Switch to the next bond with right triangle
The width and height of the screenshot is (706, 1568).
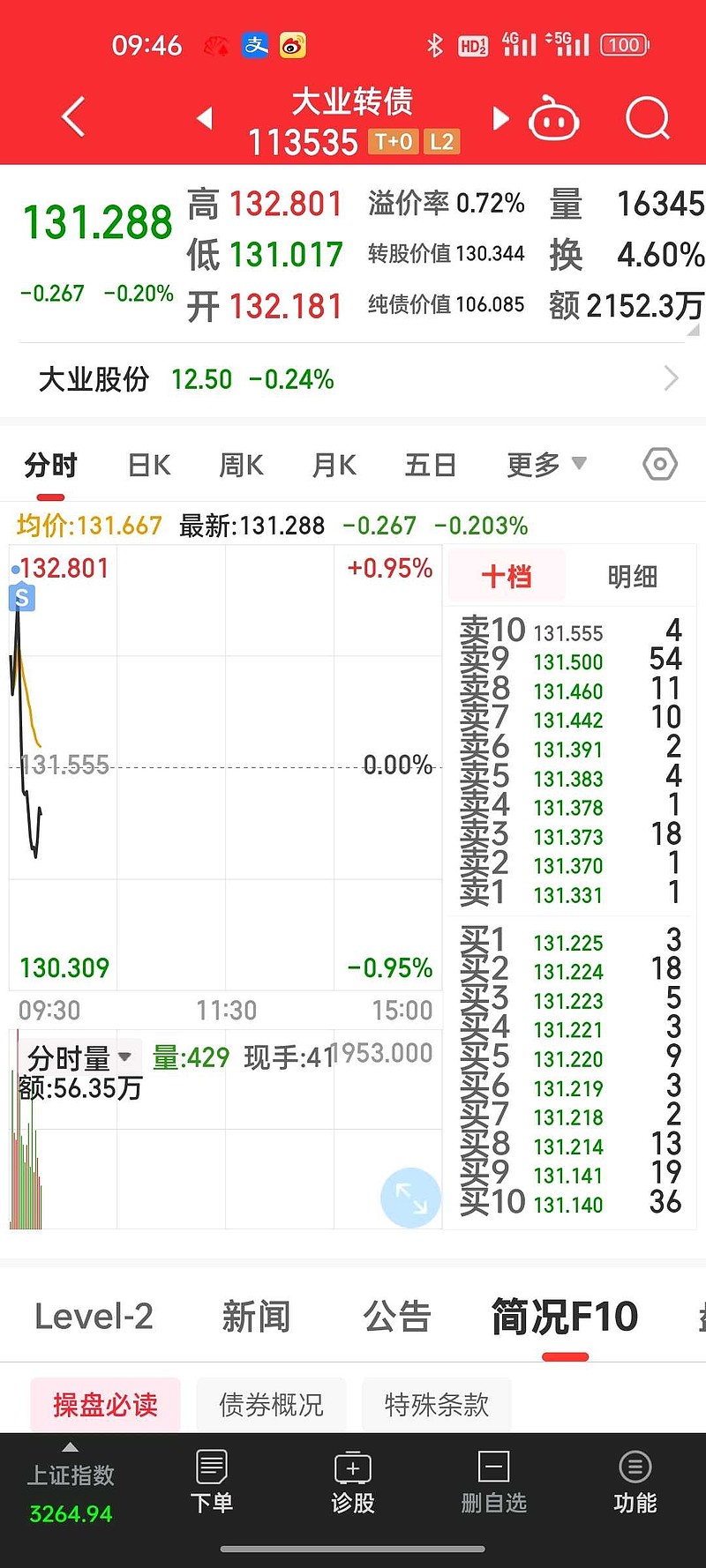pos(500,118)
